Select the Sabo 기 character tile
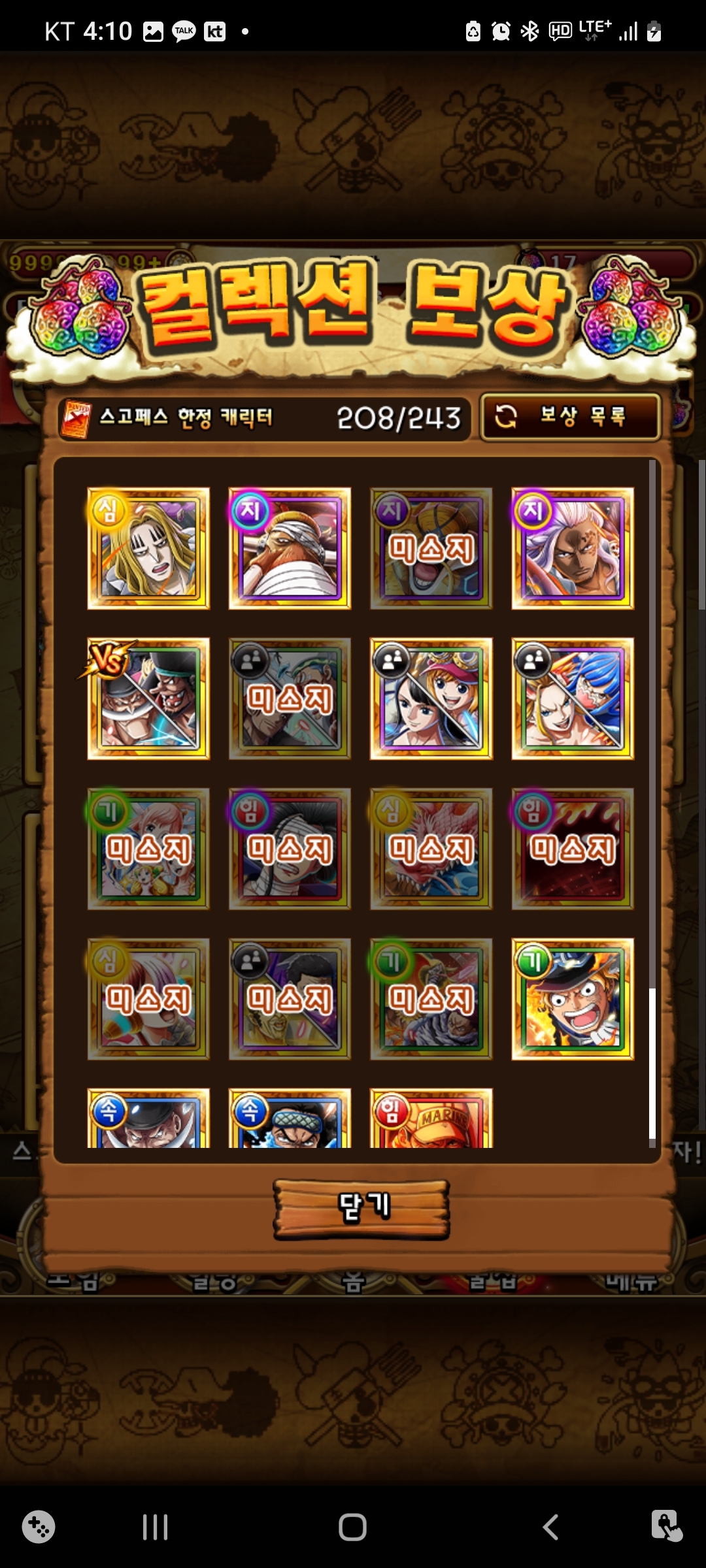The image size is (706, 1568). (x=572, y=999)
